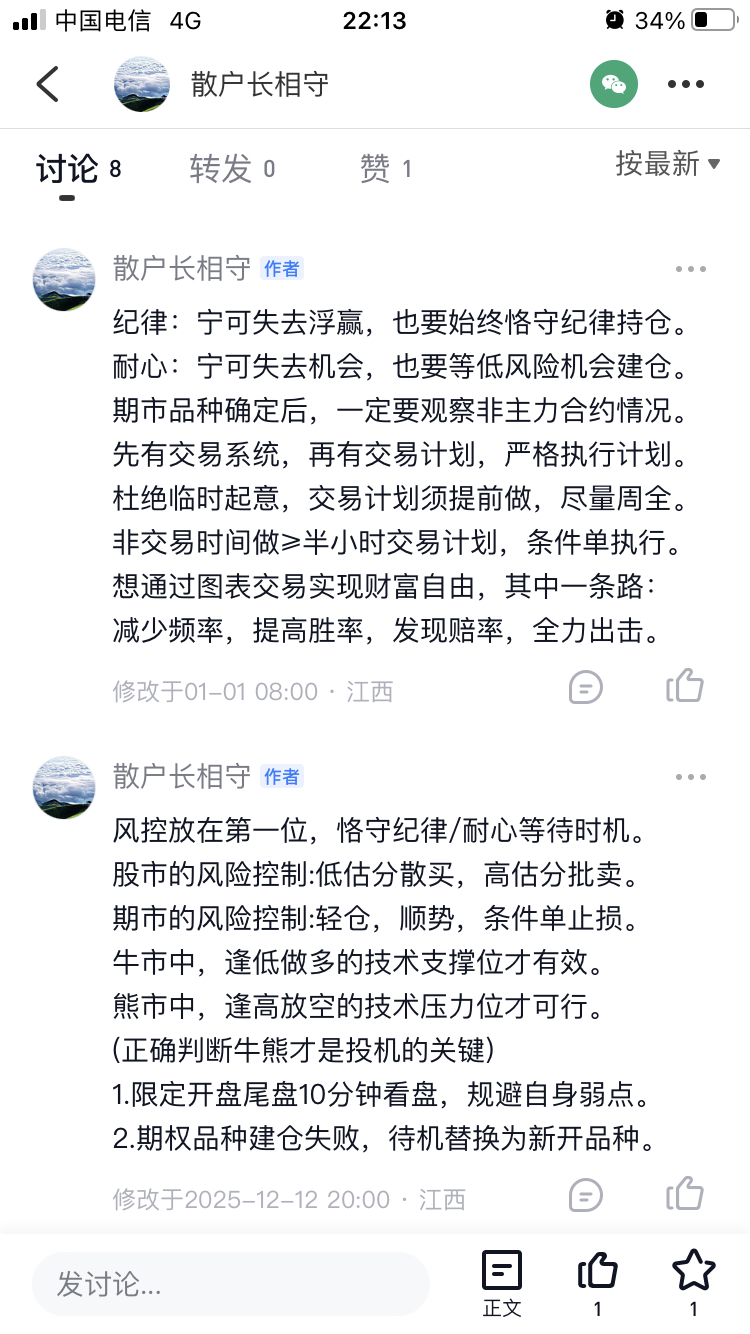The image size is (750, 1334).
Task: Open 散户长相守 profile from header avatar
Action: [x=142, y=84]
